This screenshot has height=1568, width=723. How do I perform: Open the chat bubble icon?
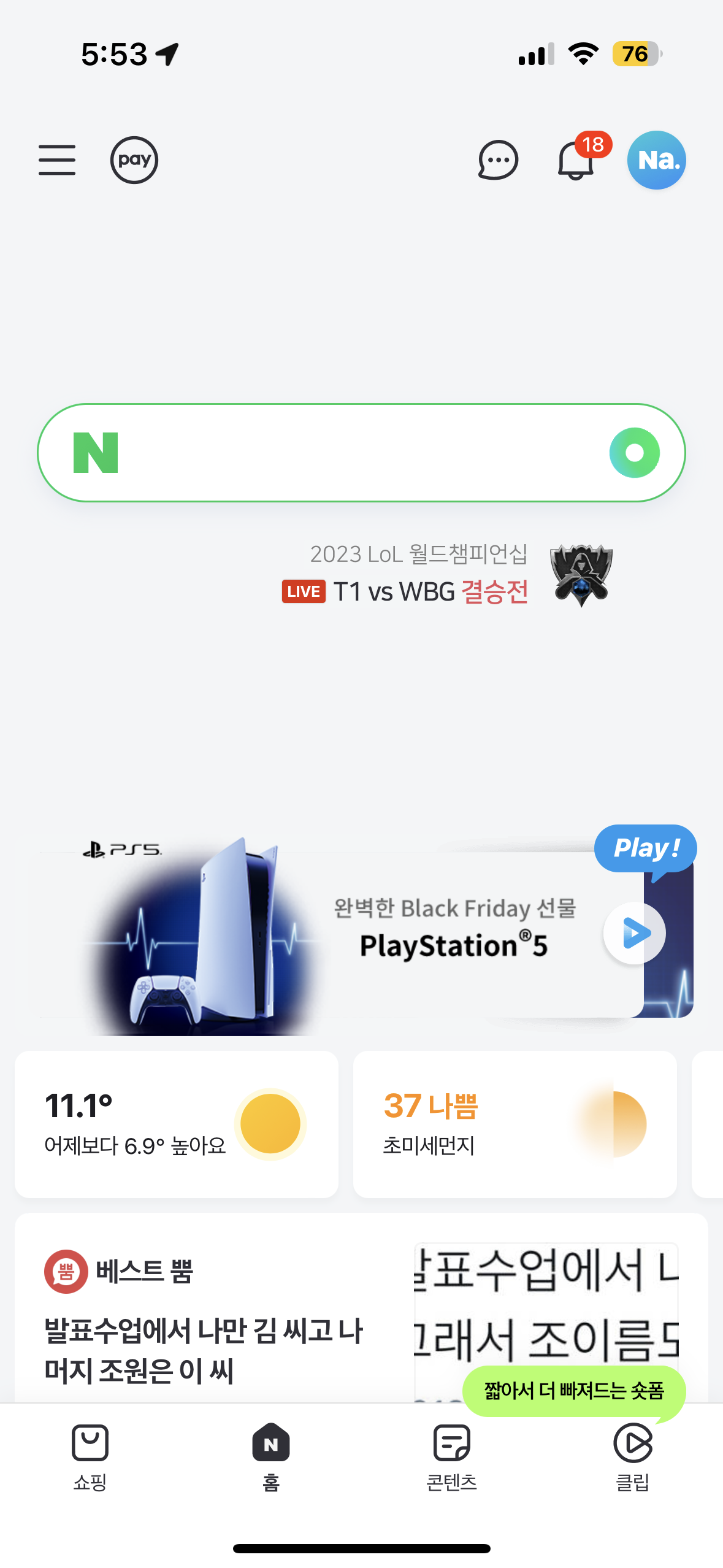pyautogui.click(x=497, y=159)
